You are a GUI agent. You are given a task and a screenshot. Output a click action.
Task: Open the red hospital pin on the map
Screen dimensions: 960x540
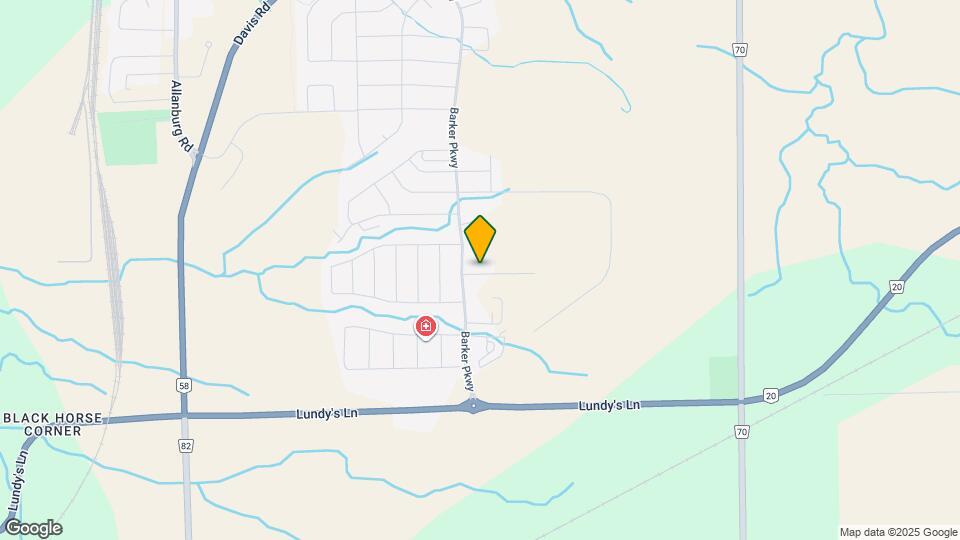(x=426, y=327)
